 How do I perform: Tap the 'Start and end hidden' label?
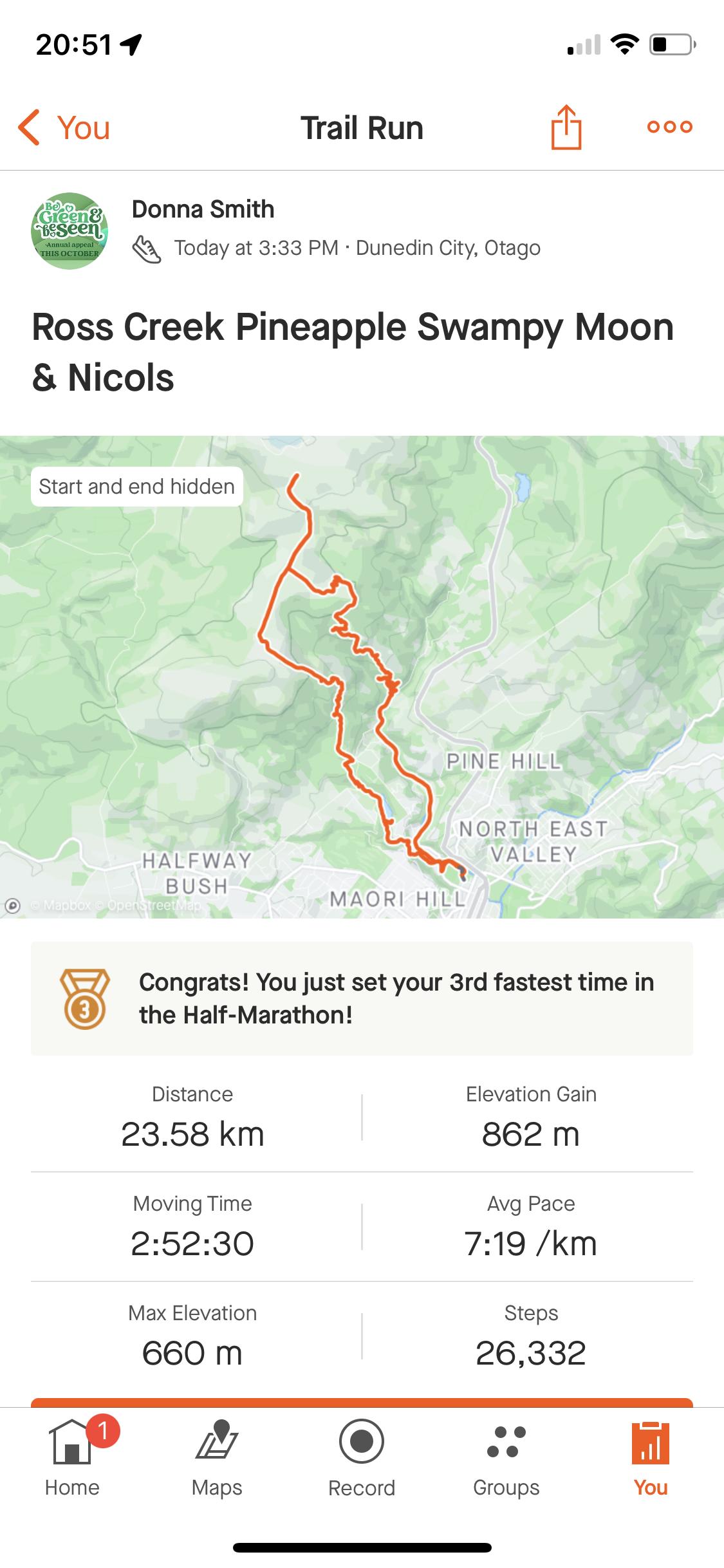(x=136, y=487)
